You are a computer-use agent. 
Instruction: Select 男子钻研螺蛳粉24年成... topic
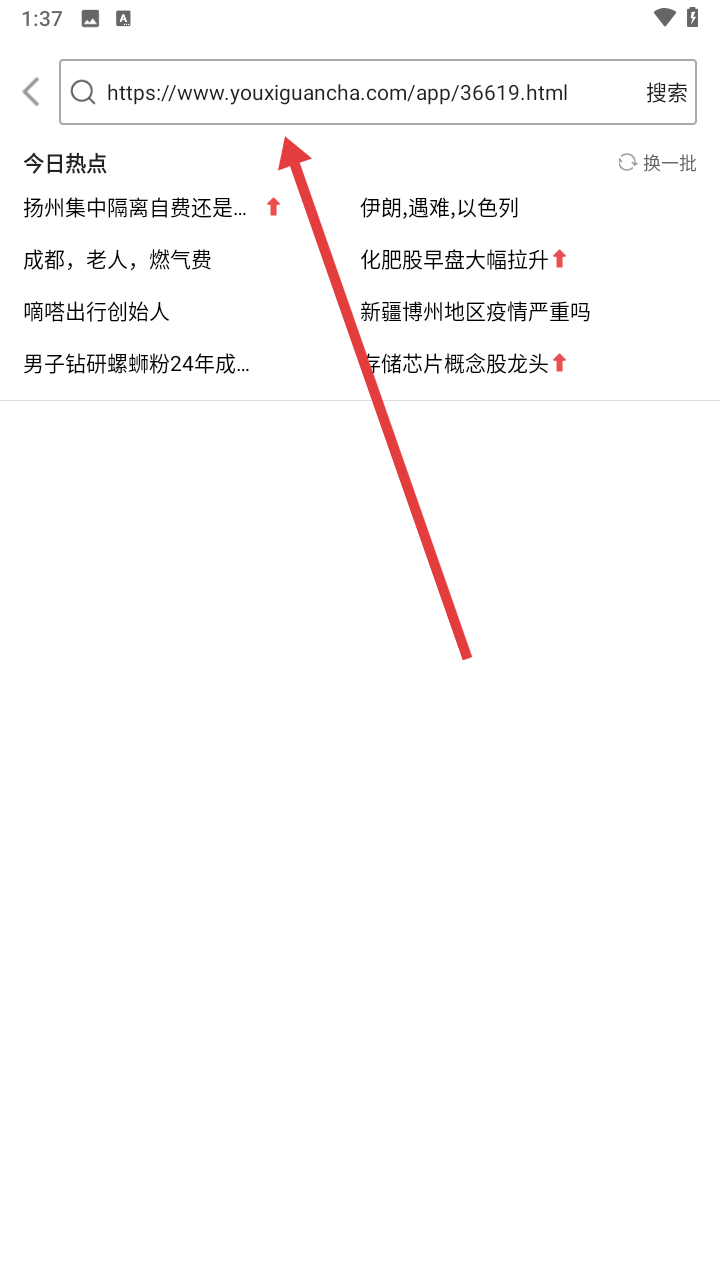point(137,364)
